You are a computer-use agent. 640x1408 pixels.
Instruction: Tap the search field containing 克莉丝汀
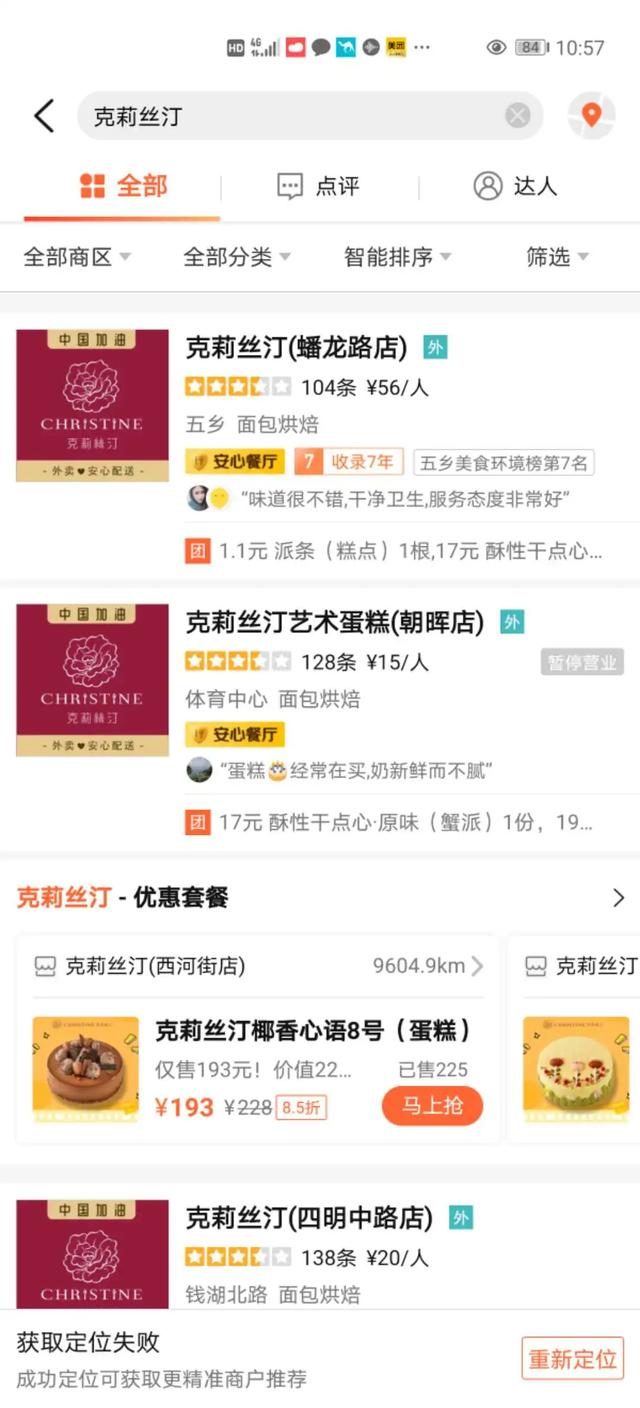(290, 116)
